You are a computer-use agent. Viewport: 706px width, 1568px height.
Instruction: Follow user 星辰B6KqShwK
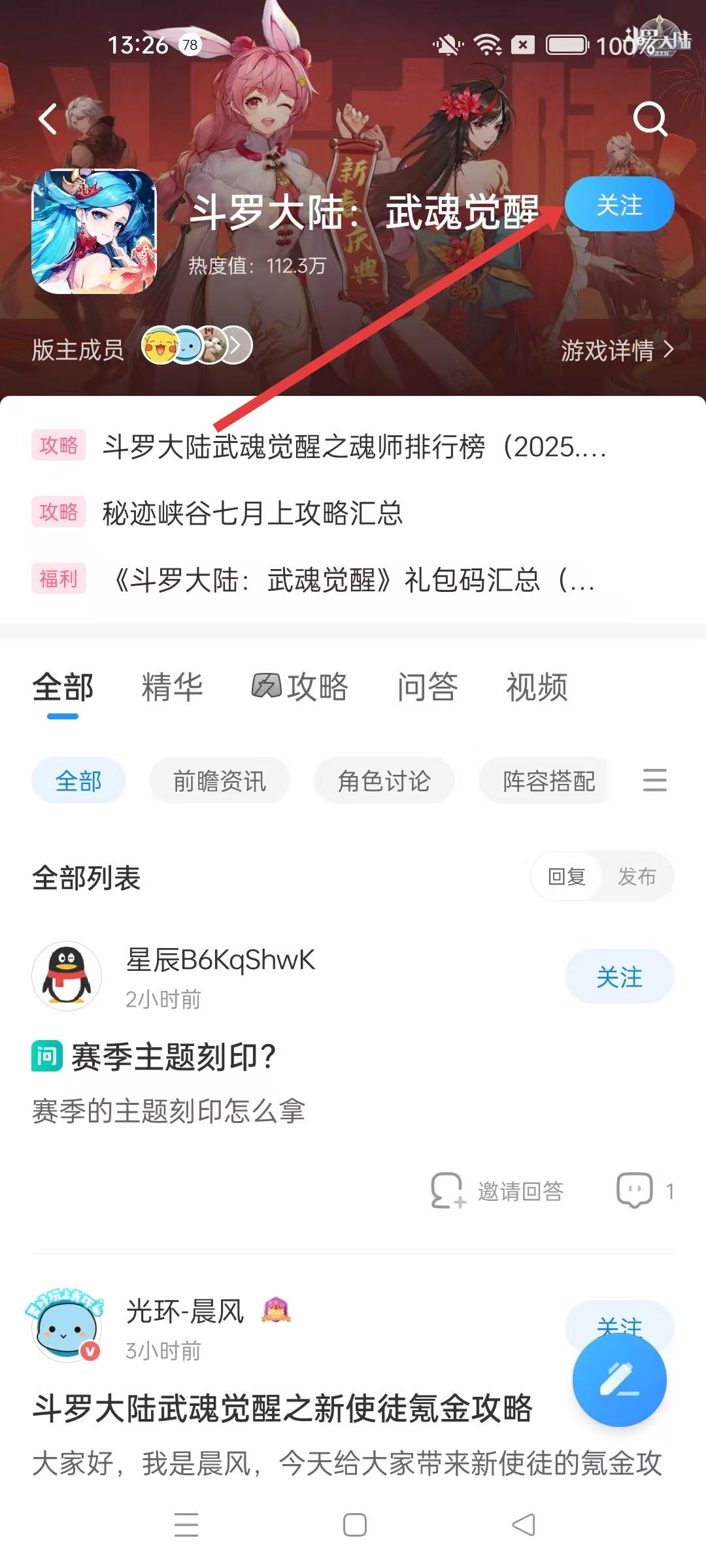point(619,977)
